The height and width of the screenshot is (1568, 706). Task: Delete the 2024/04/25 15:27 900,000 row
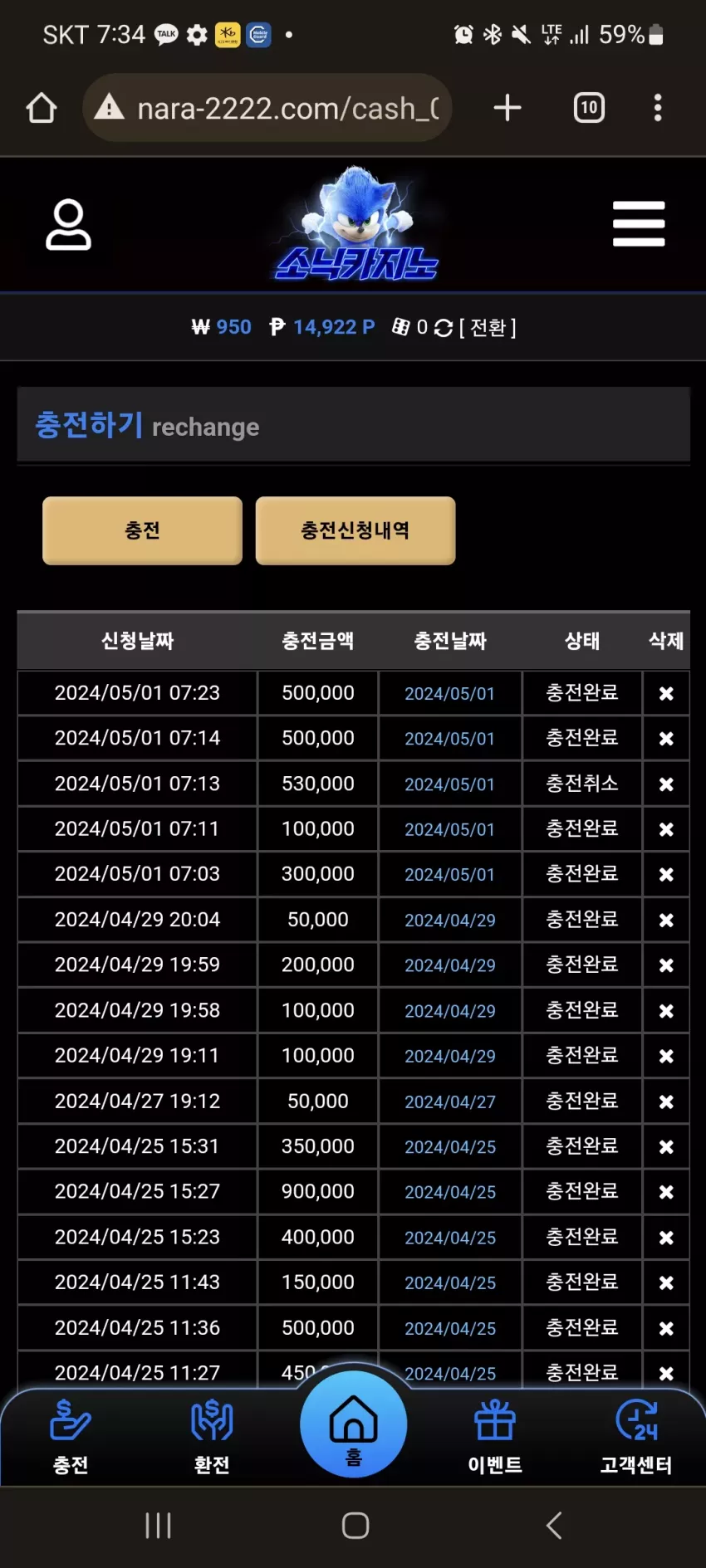pos(666,1192)
